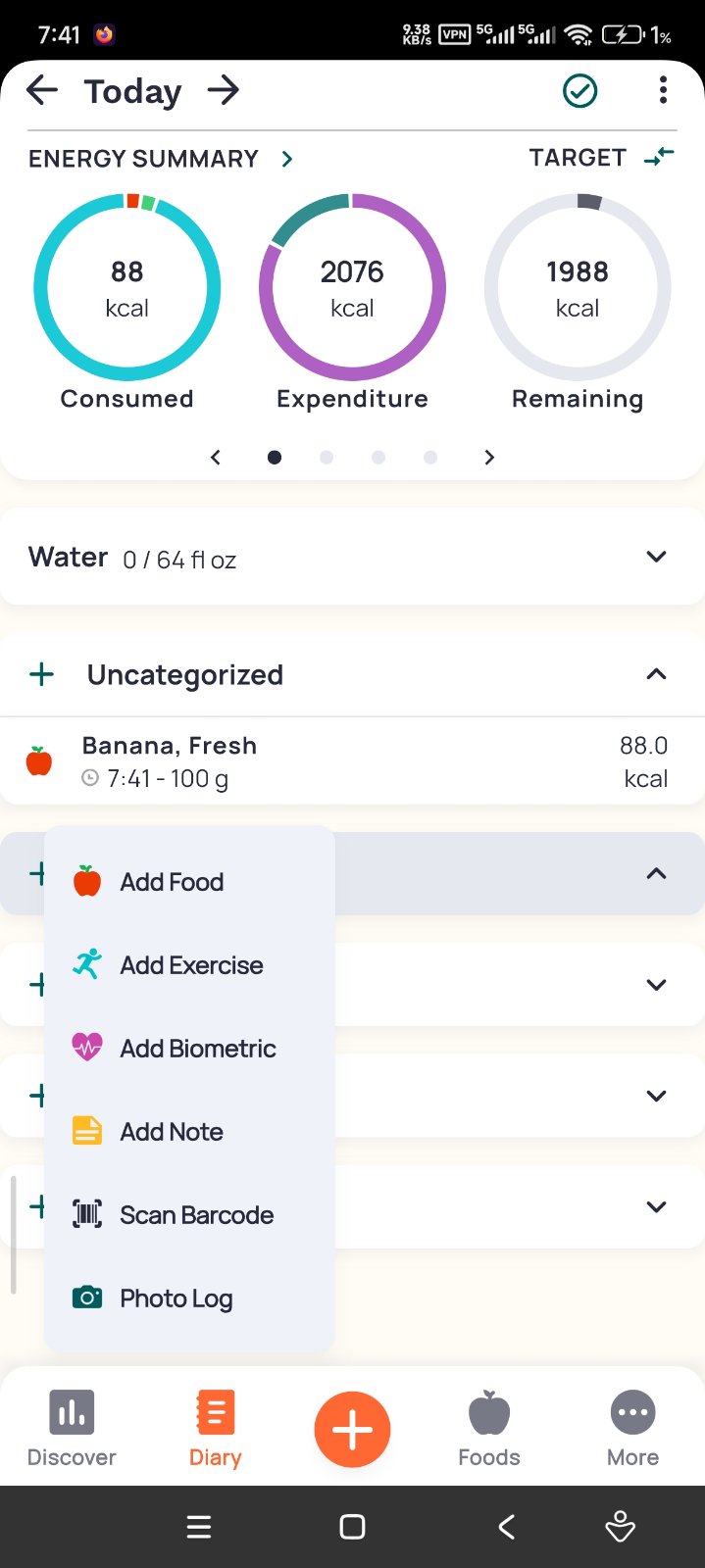Open the overflow menu
Image resolution: width=705 pixels, height=1568 pixels.
[x=663, y=91]
